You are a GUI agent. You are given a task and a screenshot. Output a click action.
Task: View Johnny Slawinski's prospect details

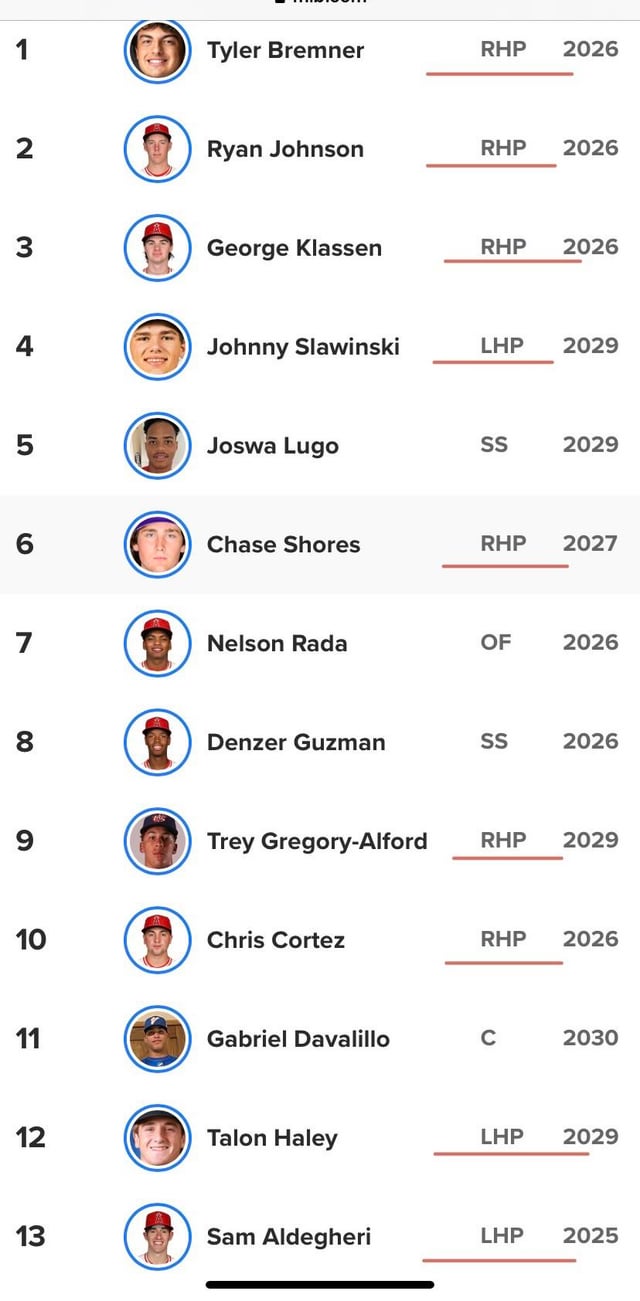(303, 347)
